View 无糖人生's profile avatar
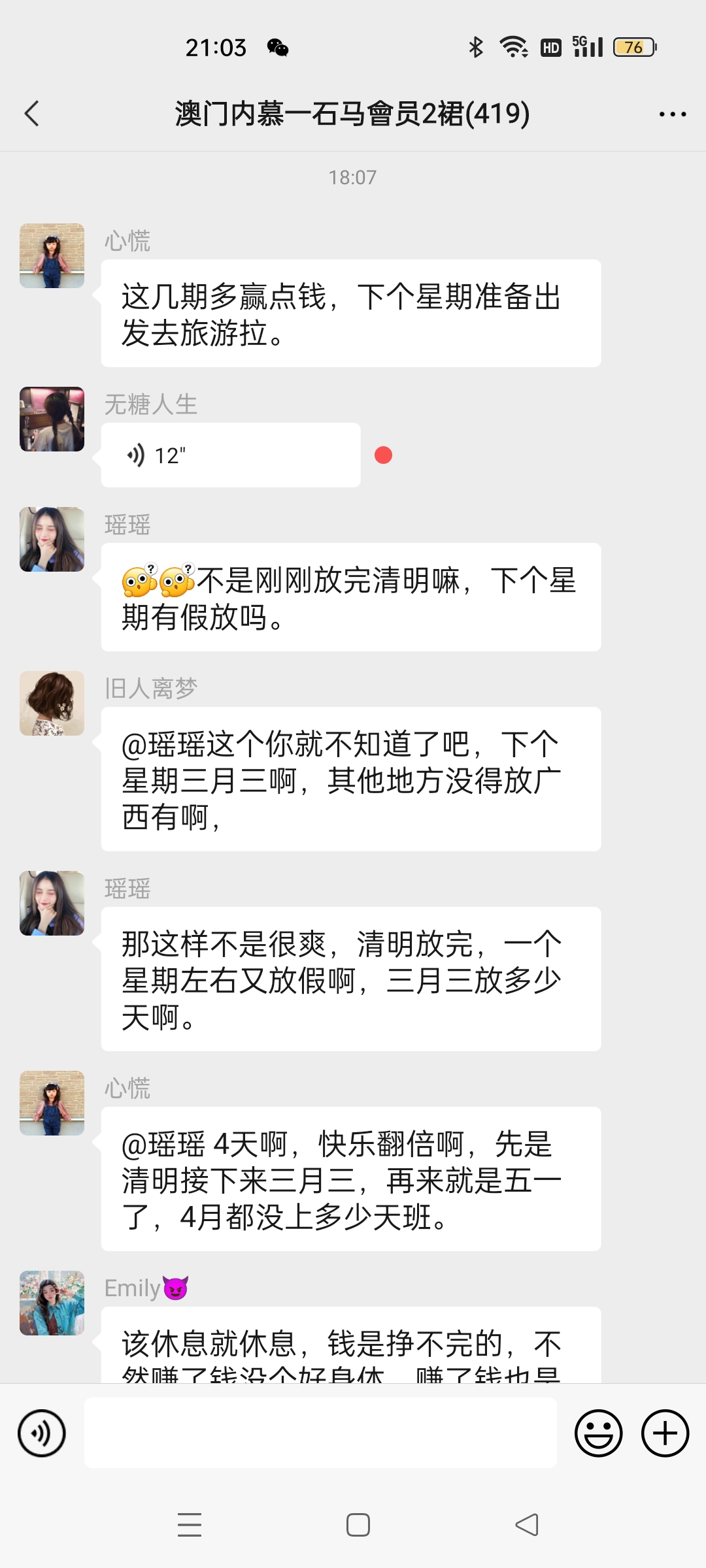This screenshot has width=706, height=1568. point(52,419)
